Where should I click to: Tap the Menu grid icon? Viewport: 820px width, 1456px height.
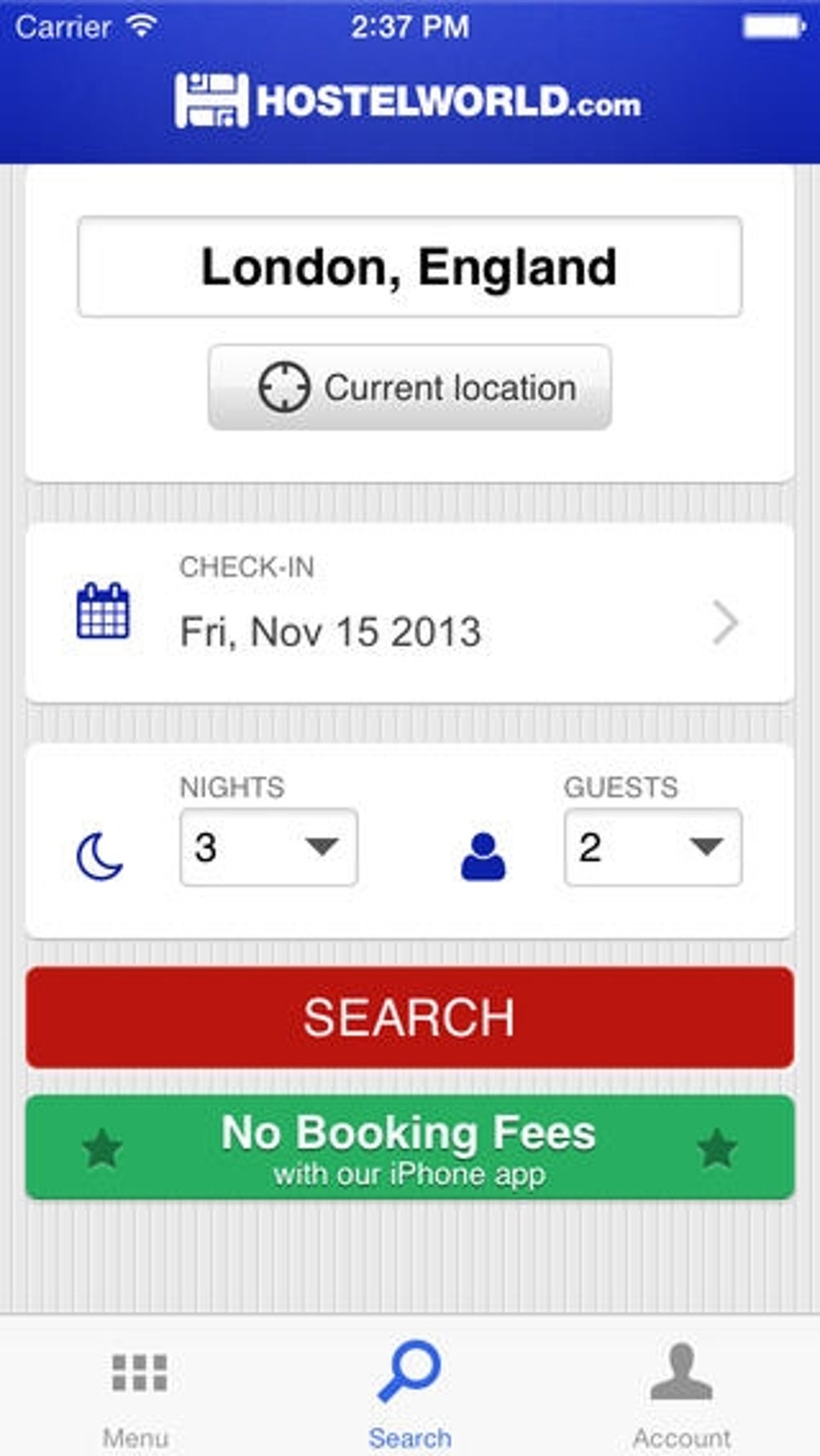(137, 1371)
